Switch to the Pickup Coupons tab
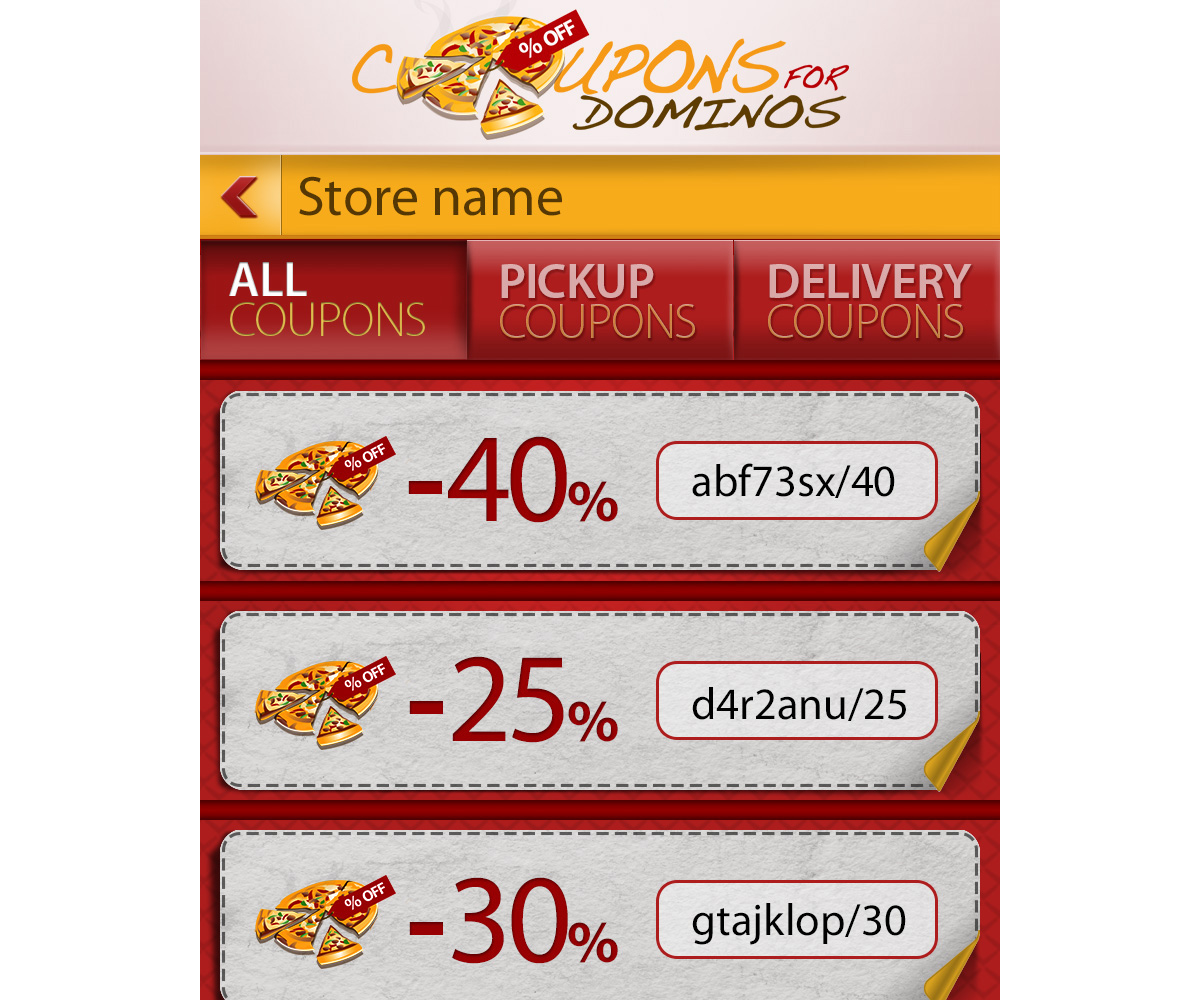 coord(599,300)
